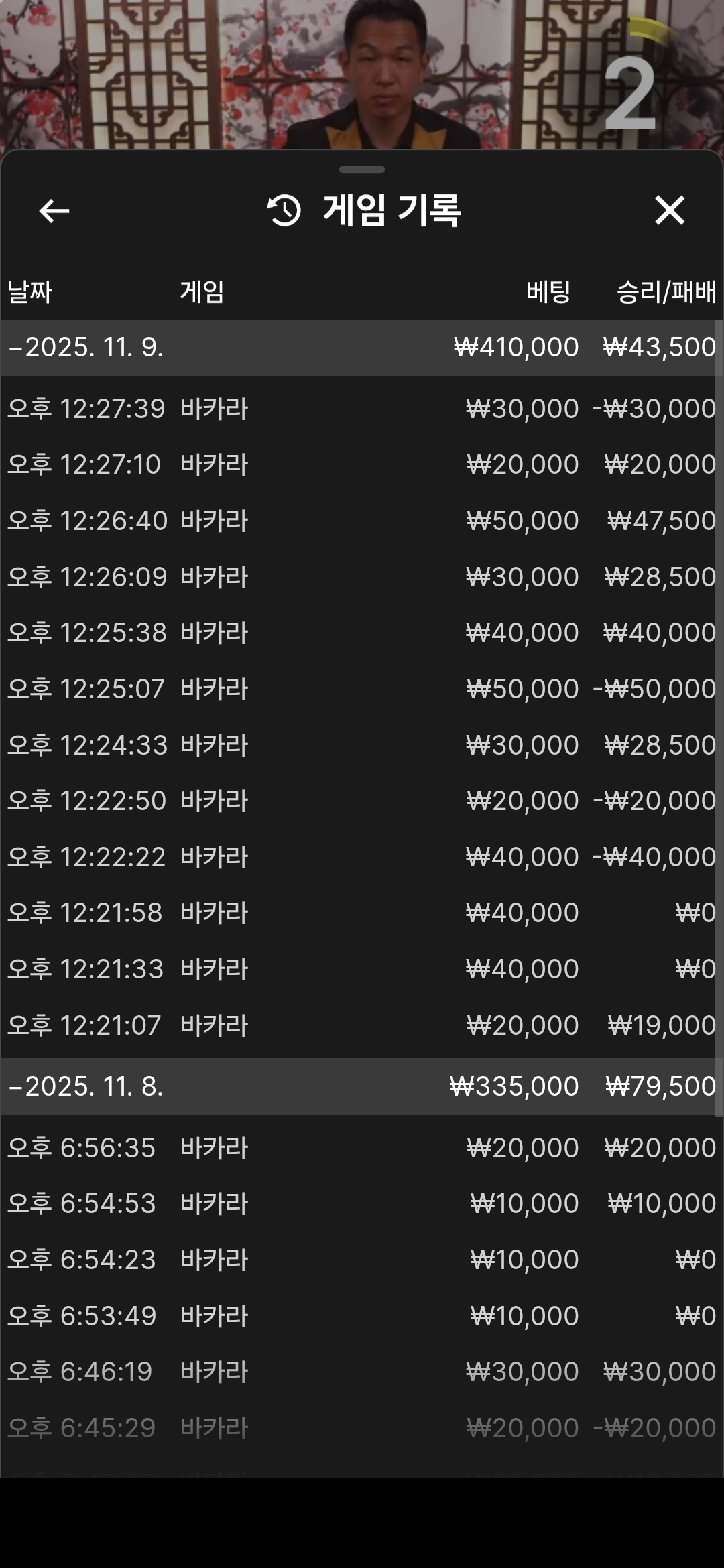The image size is (724, 1568).
Task: View the 오후 12:25:07 바카라 round
Action: [x=362, y=689]
